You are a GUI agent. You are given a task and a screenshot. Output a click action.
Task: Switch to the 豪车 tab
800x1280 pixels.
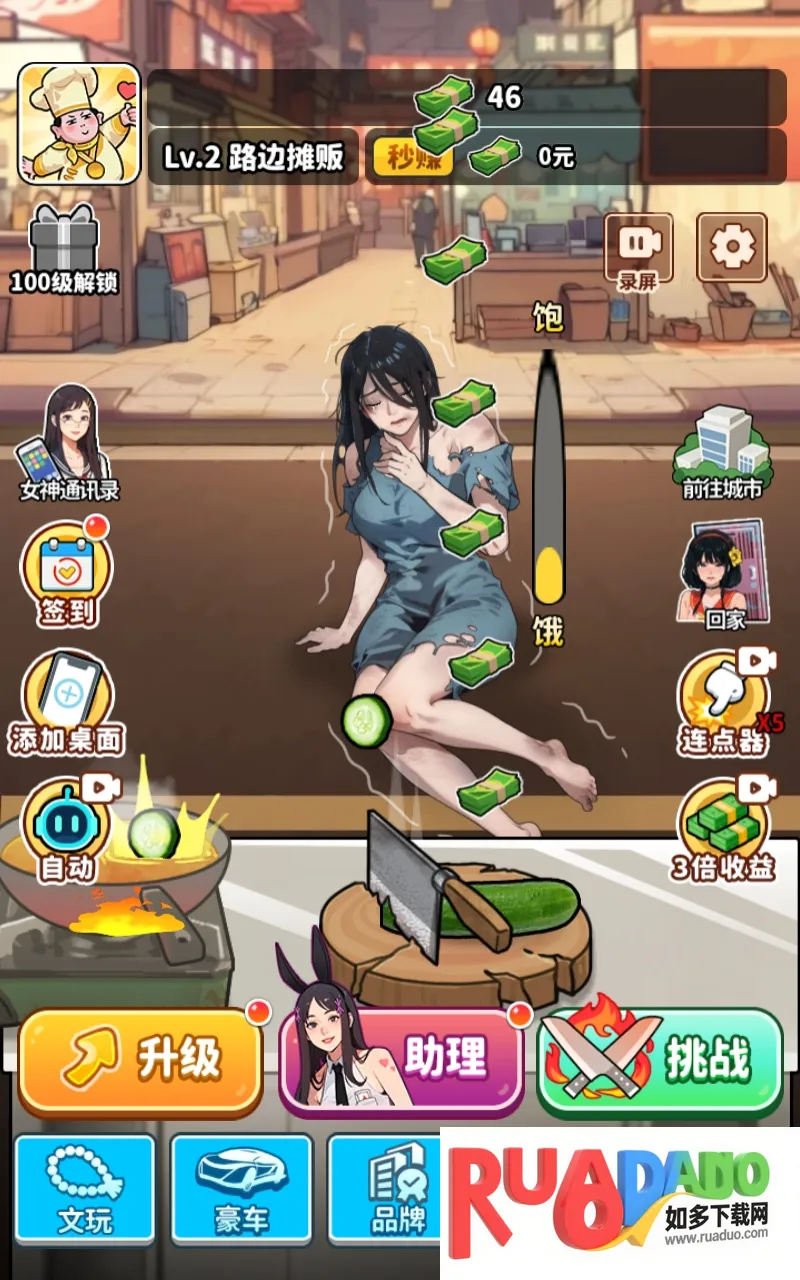click(241, 1190)
